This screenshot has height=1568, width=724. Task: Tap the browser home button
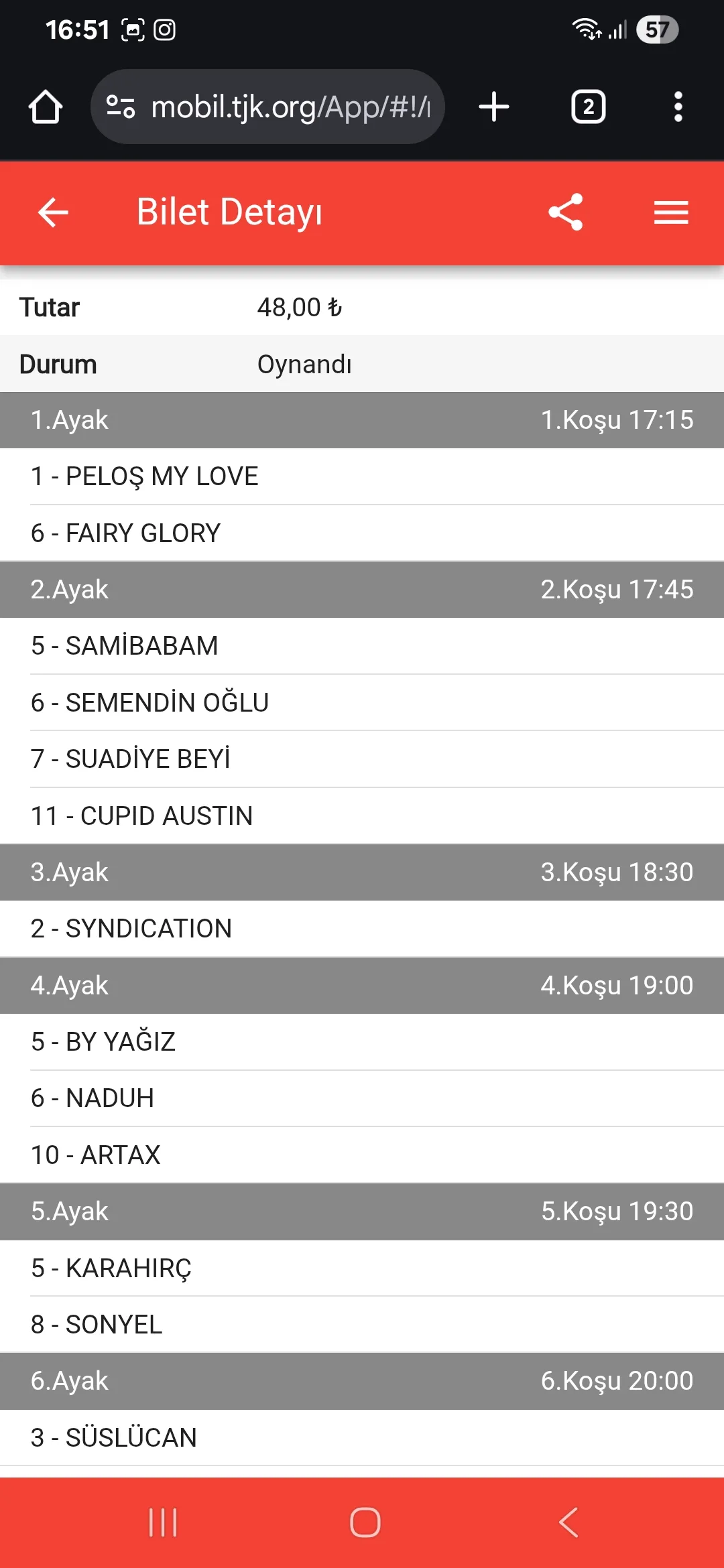[x=46, y=107]
